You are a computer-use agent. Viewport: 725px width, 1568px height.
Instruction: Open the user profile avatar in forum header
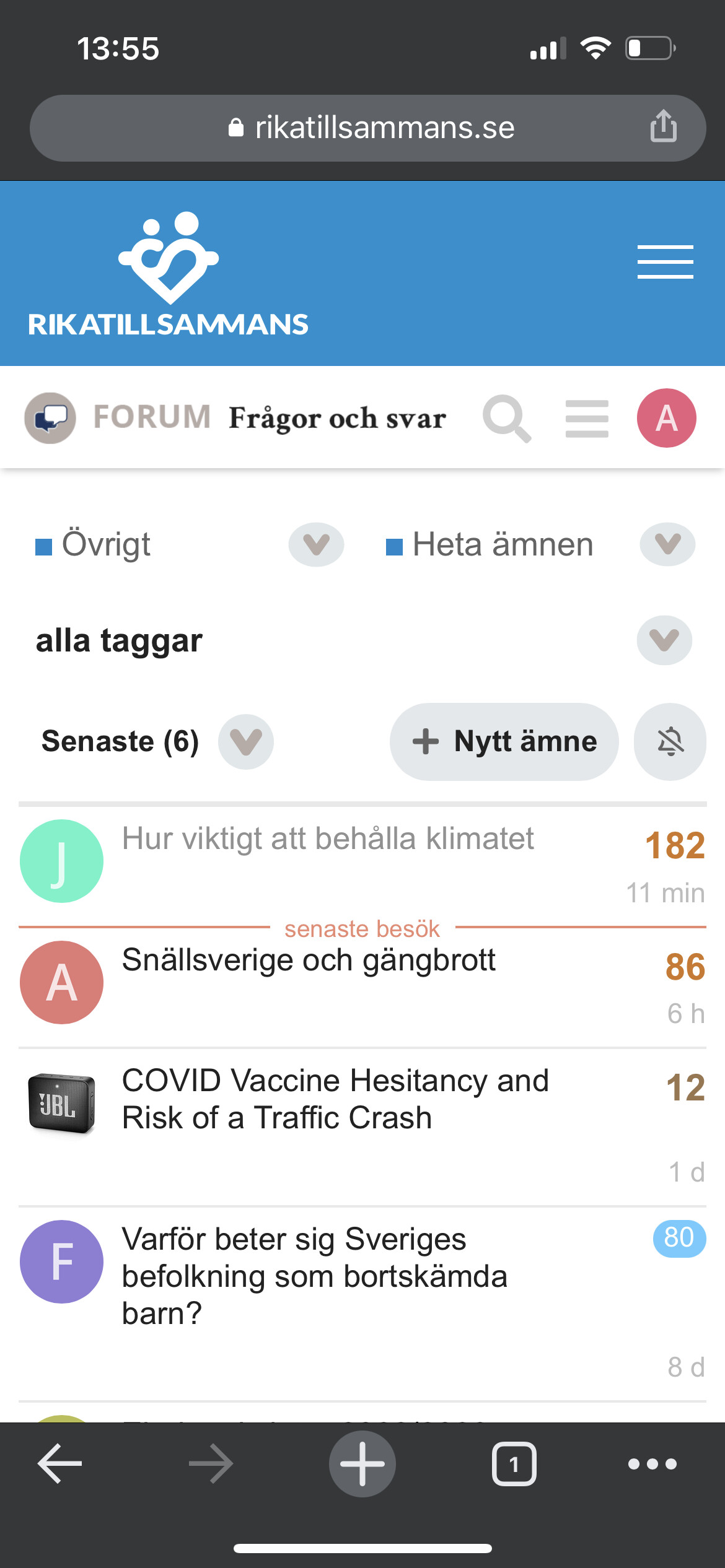coord(666,419)
